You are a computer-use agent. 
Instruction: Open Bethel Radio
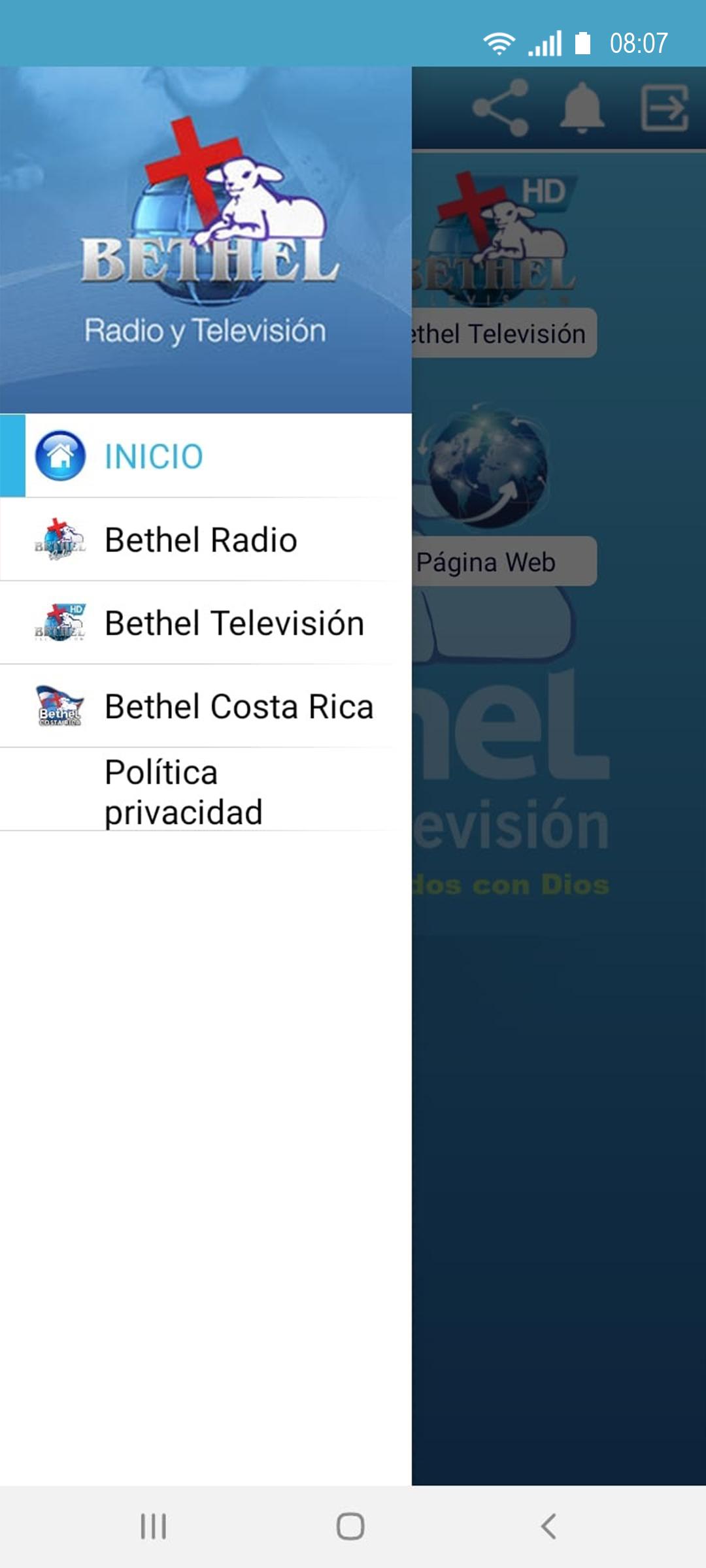[x=201, y=540]
